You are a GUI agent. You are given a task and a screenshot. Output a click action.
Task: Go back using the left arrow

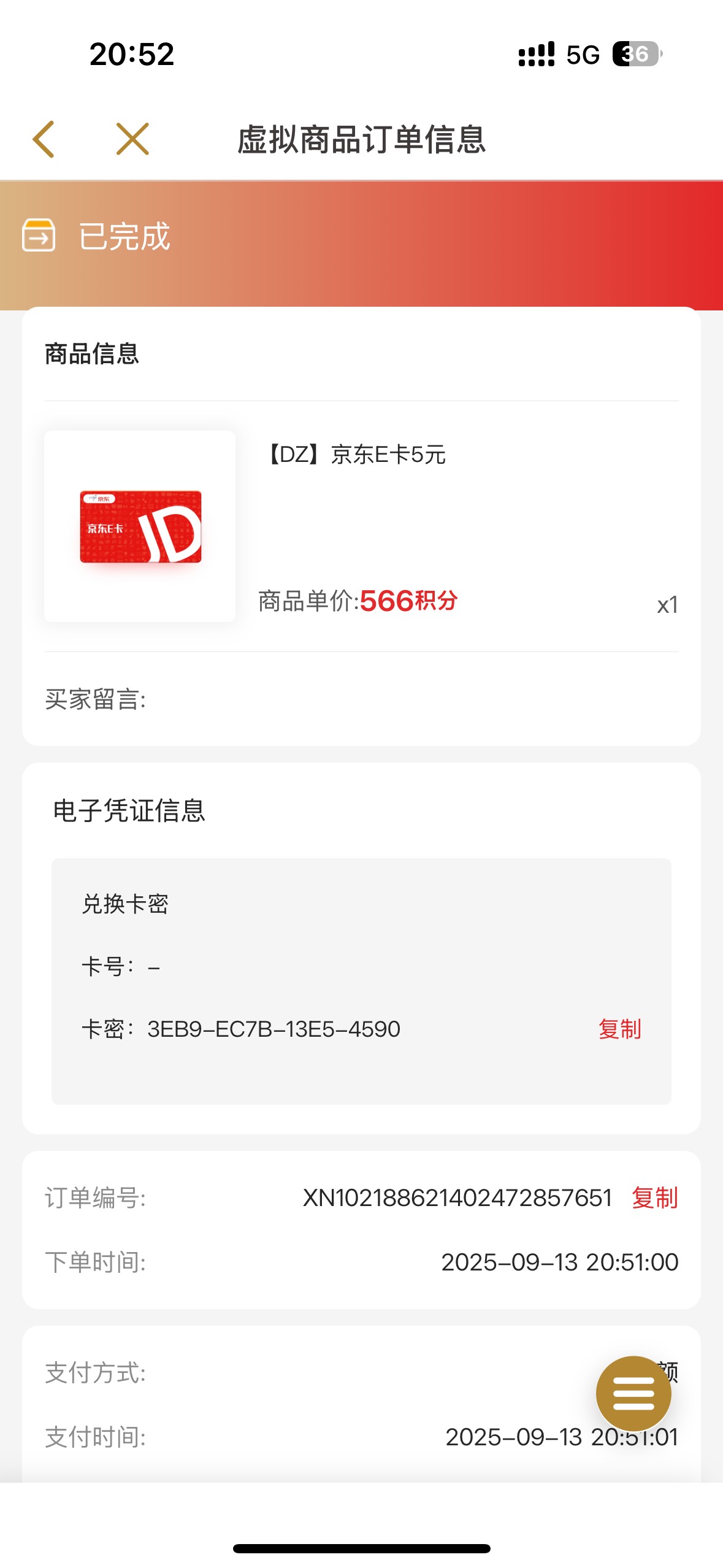tap(44, 139)
